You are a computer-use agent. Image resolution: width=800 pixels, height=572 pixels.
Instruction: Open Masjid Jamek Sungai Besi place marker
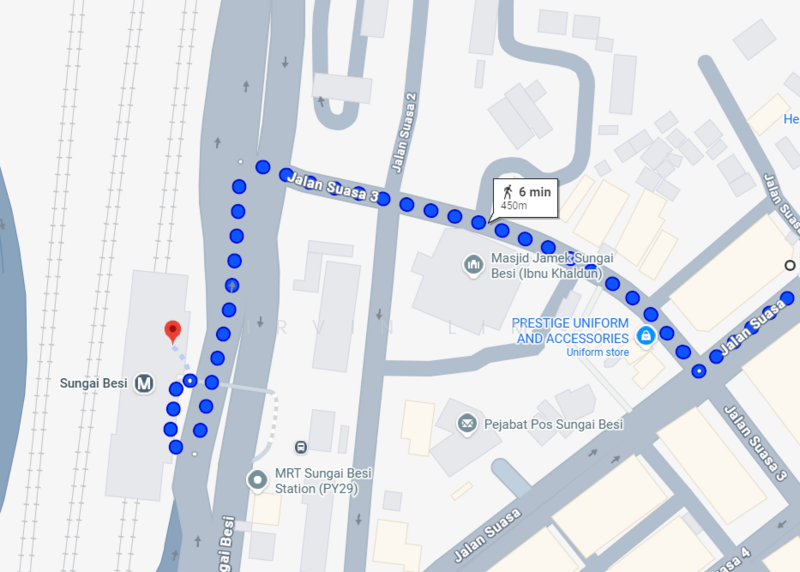[x=473, y=264]
